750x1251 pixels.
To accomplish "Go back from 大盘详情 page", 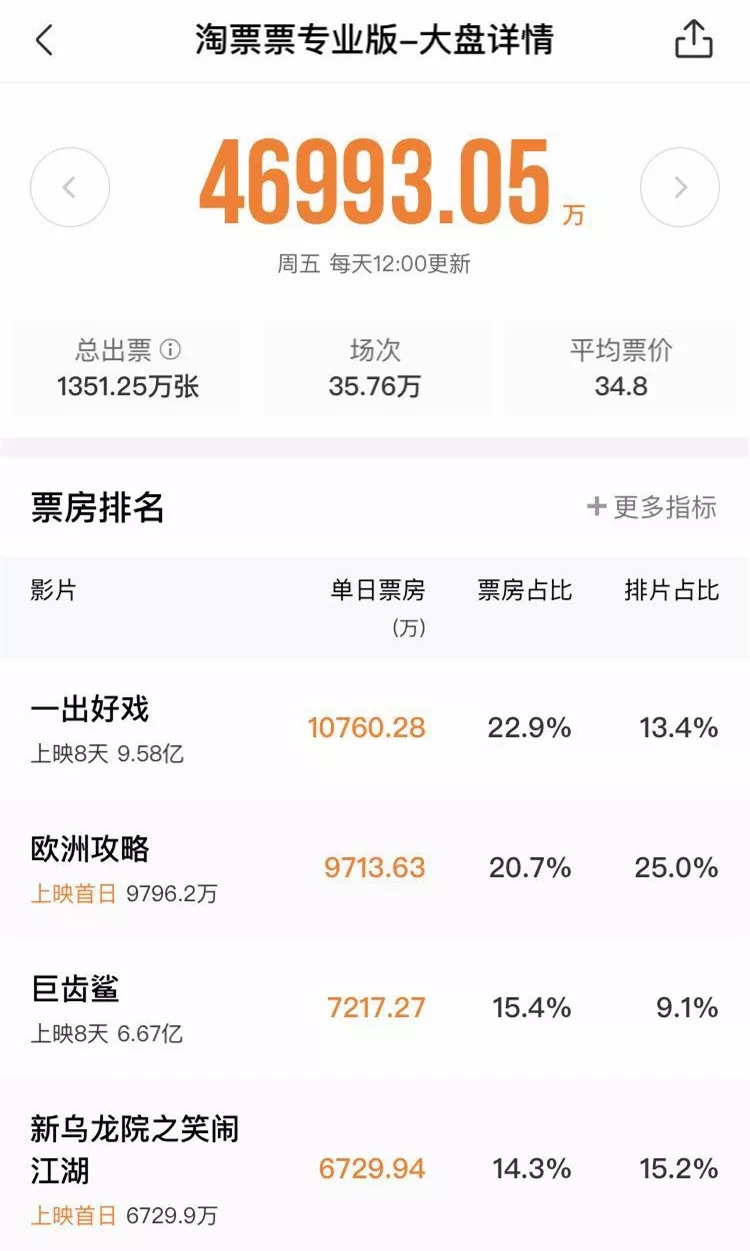I will (x=44, y=41).
